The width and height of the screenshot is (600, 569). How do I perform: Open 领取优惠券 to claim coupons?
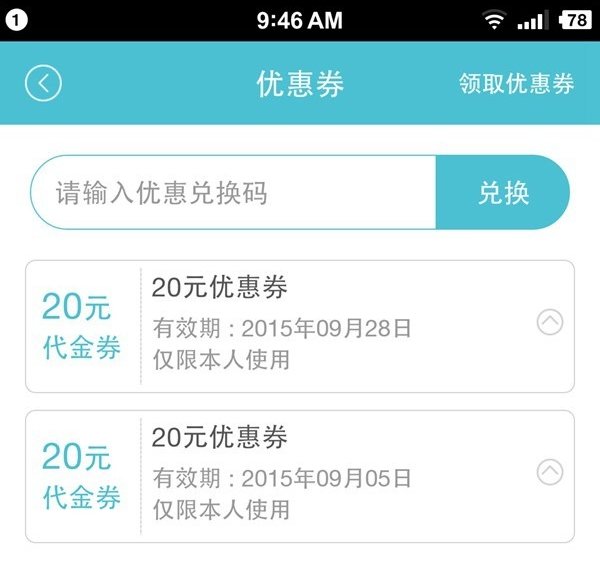coord(516,84)
